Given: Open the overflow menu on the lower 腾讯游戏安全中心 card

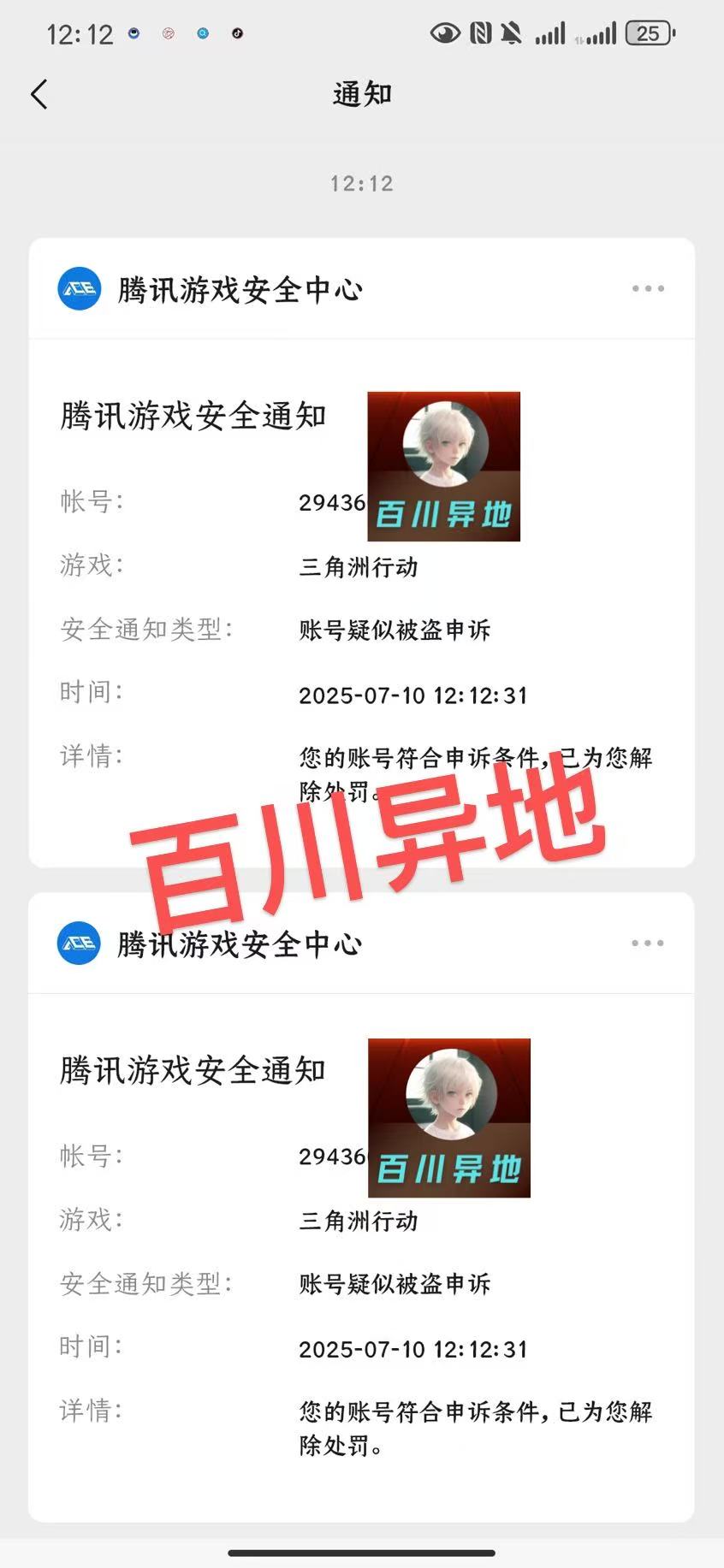Looking at the screenshot, I should click(648, 944).
